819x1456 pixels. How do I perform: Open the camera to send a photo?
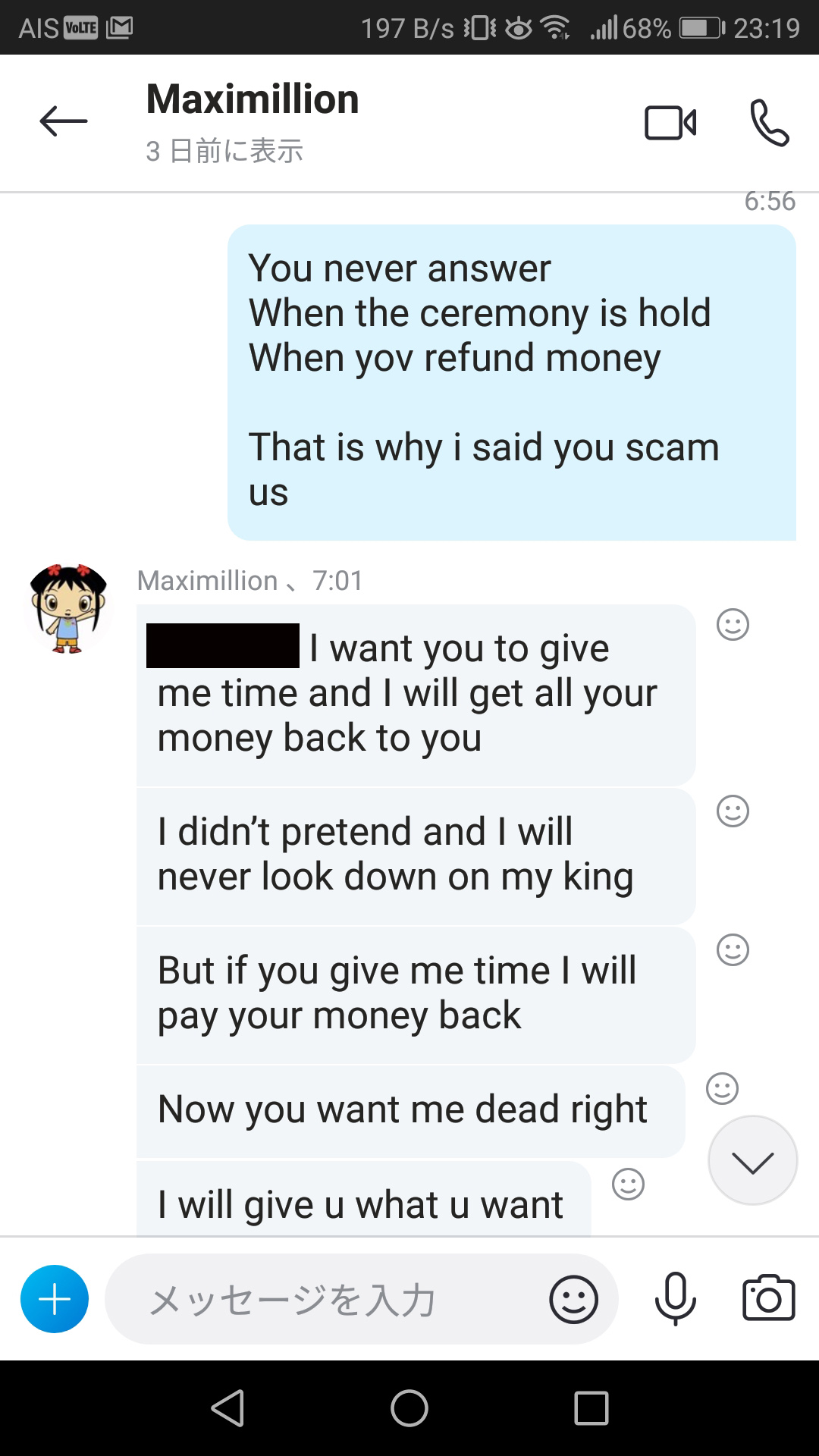[768, 1298]
